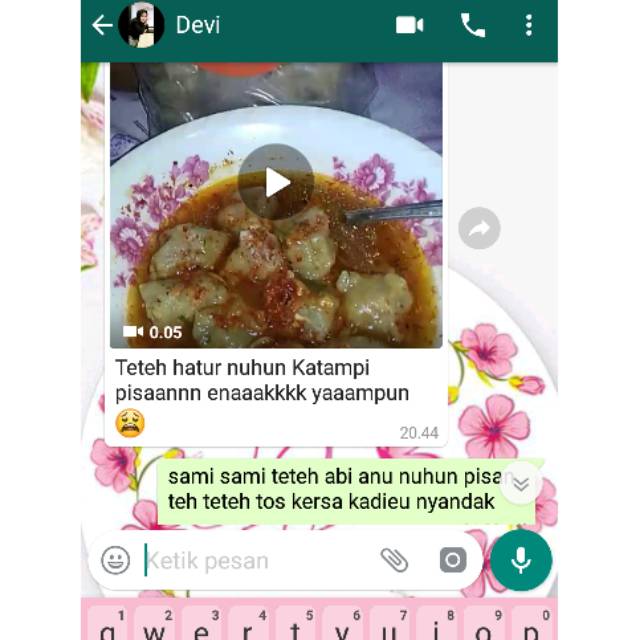640x640 pixels.
Task: Go back to the chat list
Action: [102, 25]
